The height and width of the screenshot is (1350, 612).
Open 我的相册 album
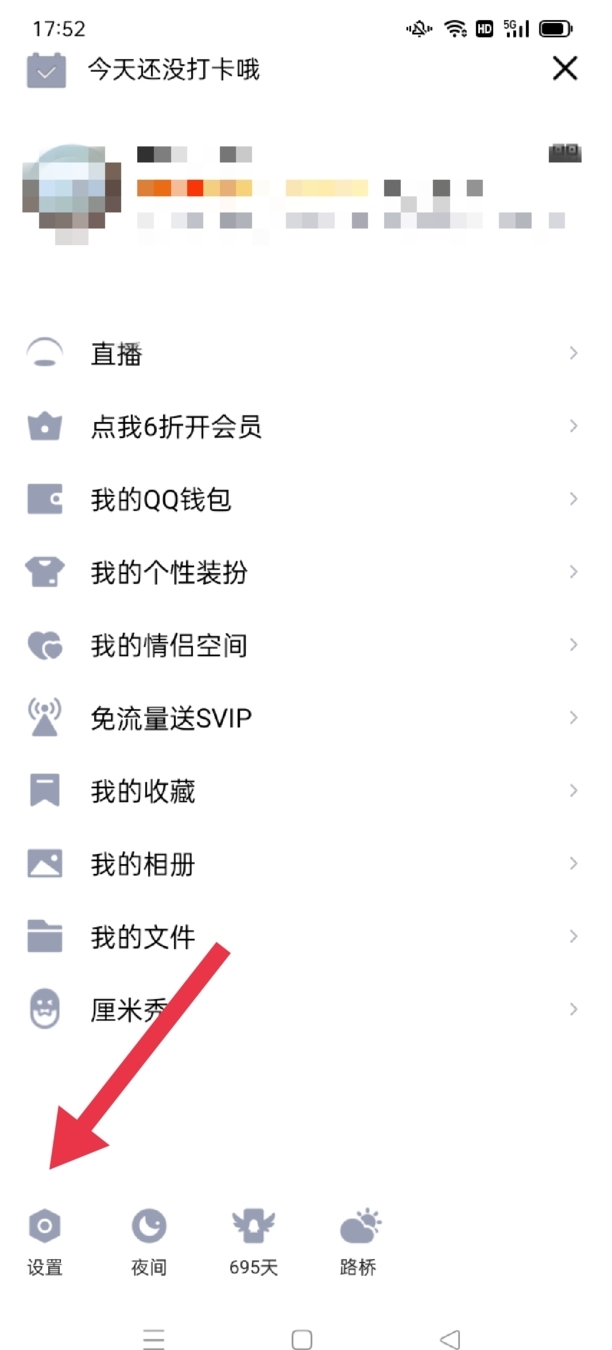pos(300,864)
